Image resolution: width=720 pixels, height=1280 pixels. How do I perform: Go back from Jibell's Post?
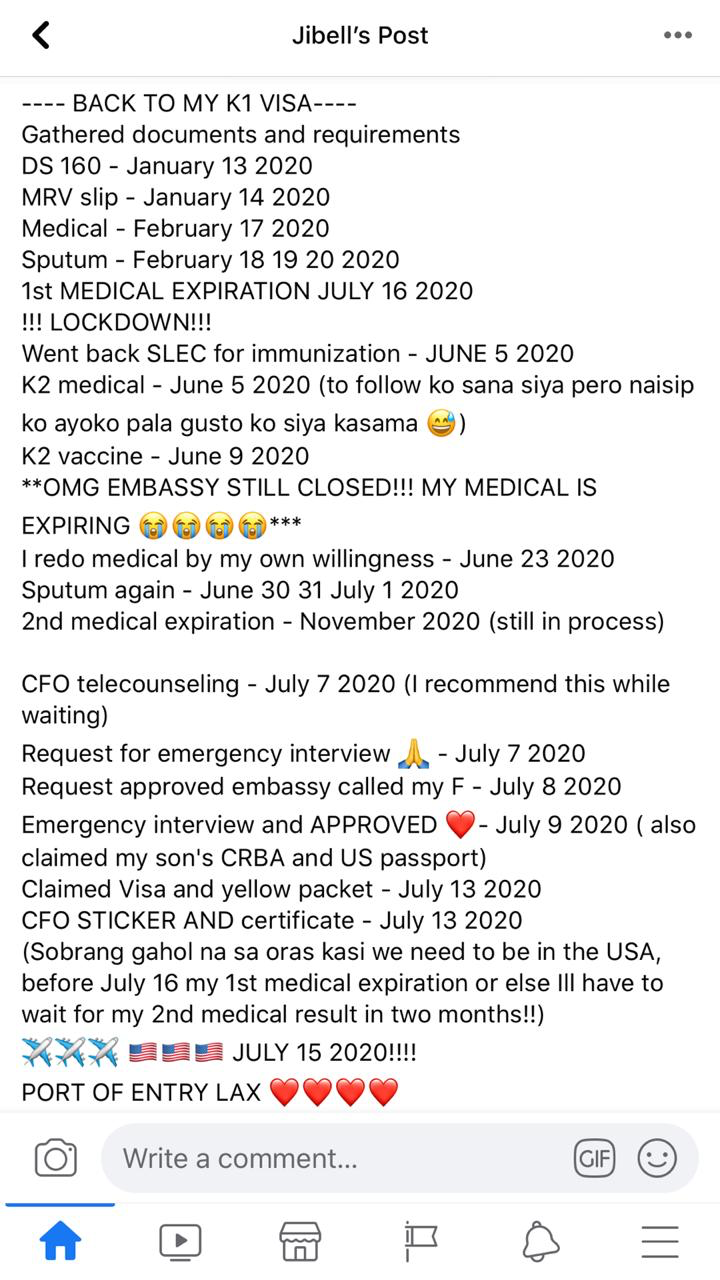point(40,36)
